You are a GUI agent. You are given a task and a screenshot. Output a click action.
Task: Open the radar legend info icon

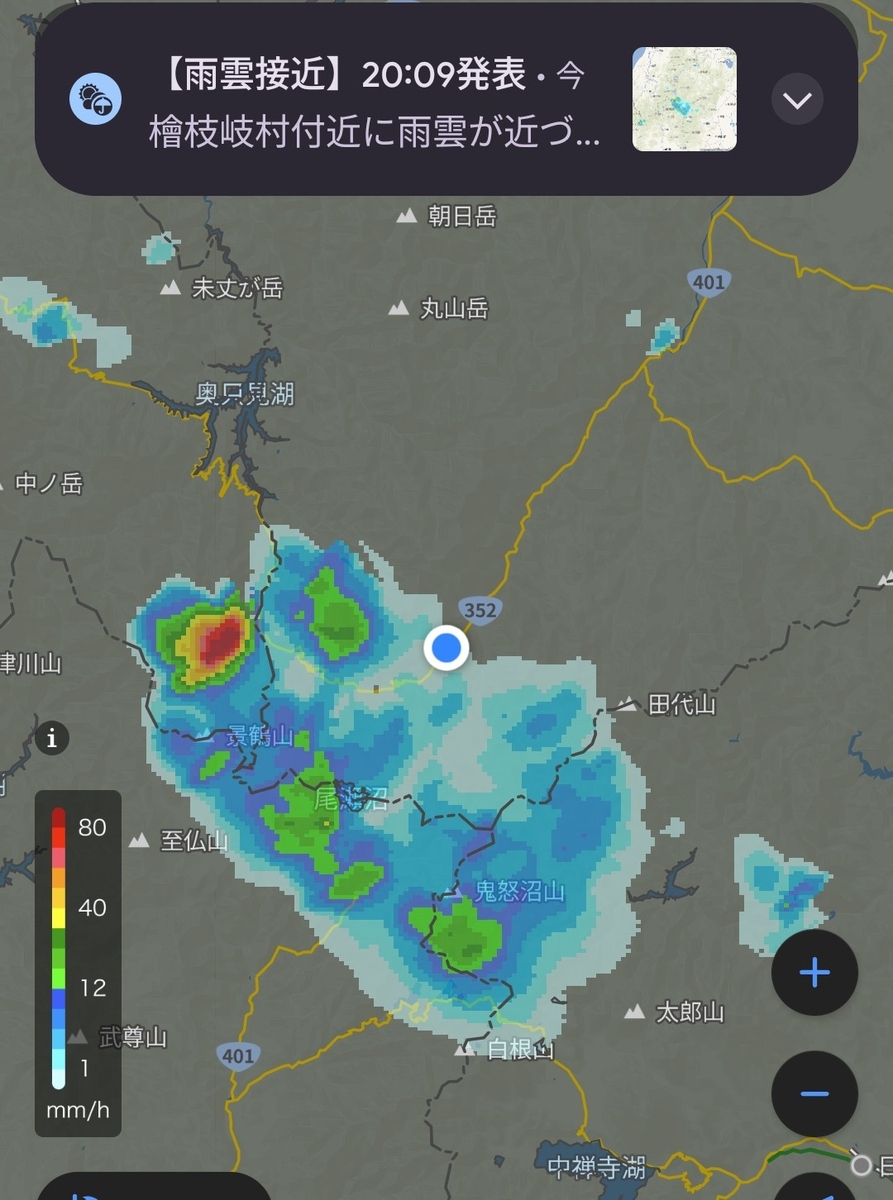click(x=52, y=739)
